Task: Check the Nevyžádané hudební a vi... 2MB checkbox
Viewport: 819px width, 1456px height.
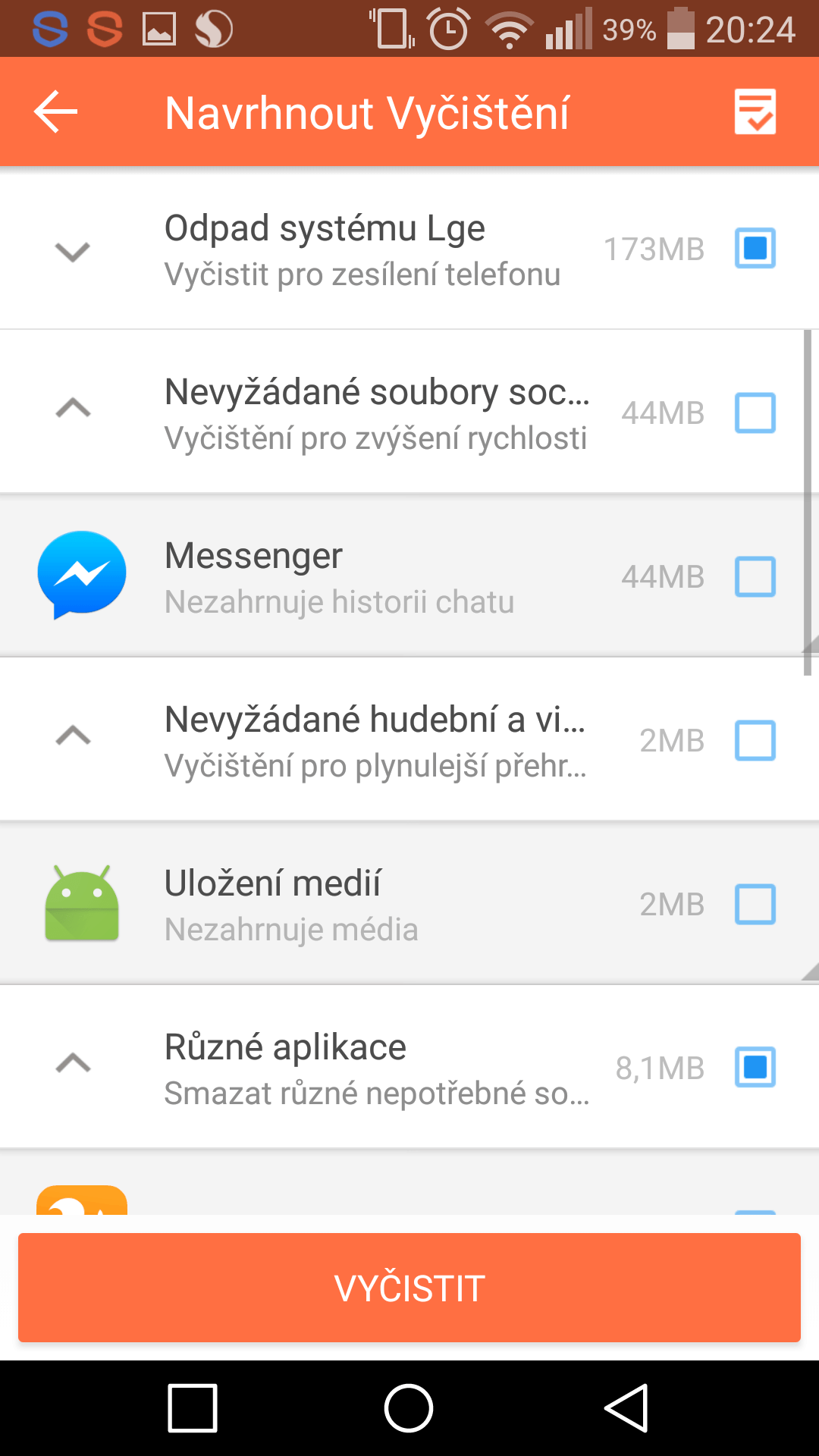Action: pos(755,740)
